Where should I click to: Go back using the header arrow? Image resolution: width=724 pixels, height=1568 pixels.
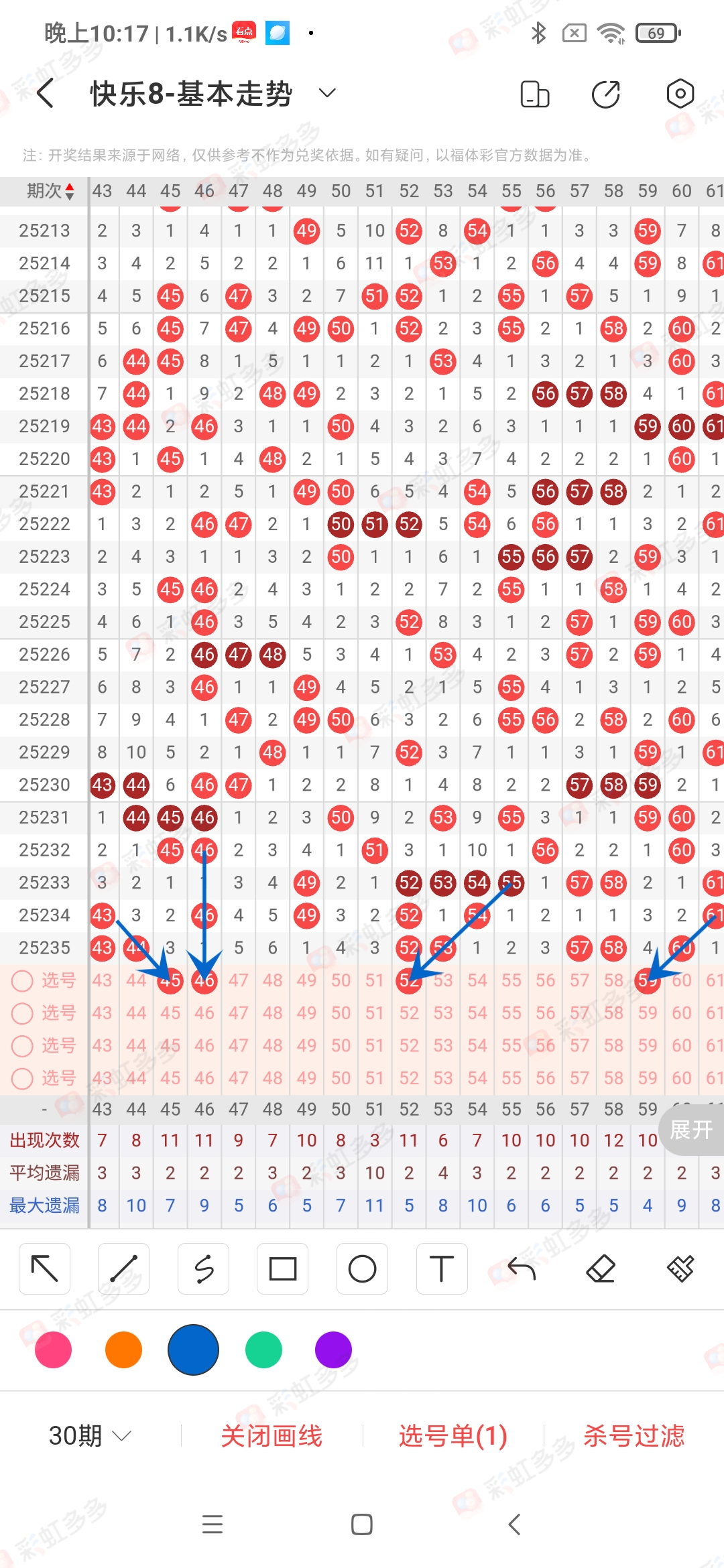point(46,93)
